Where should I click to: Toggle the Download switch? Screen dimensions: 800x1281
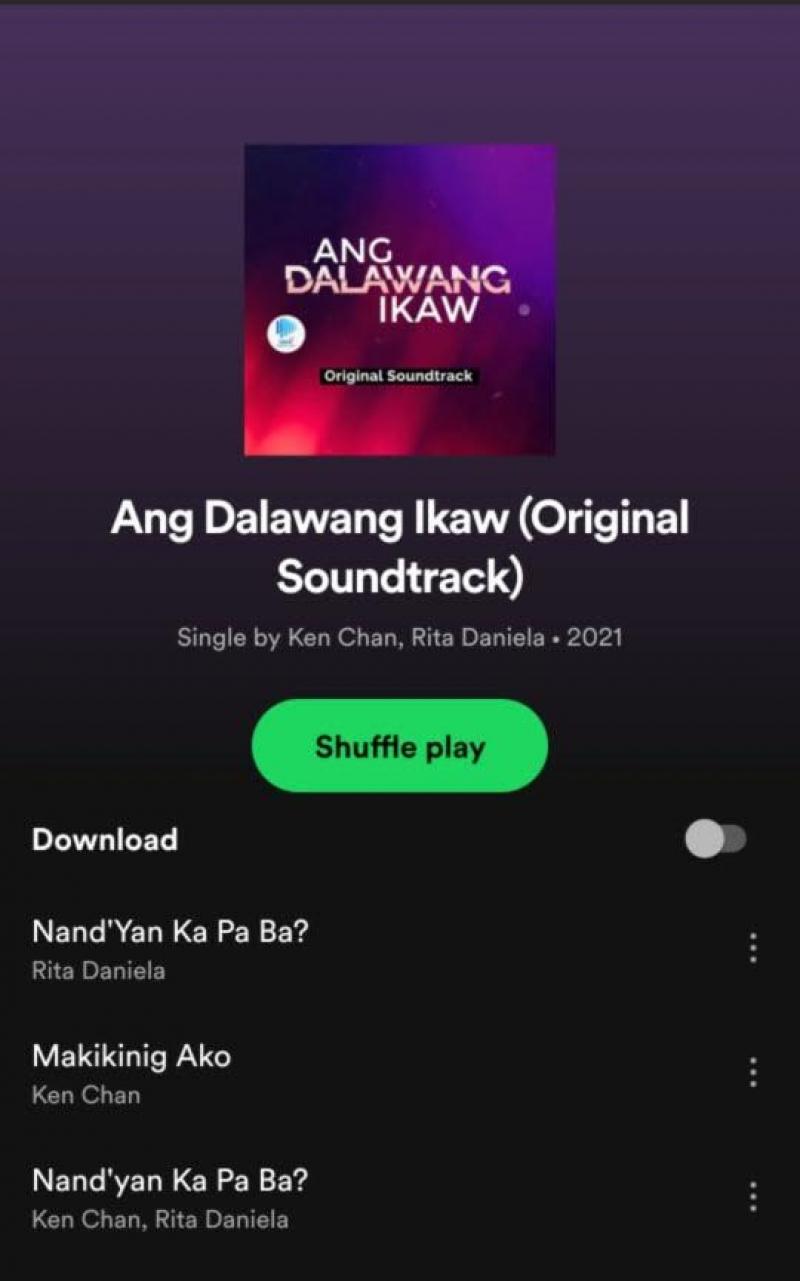(716, 839)
